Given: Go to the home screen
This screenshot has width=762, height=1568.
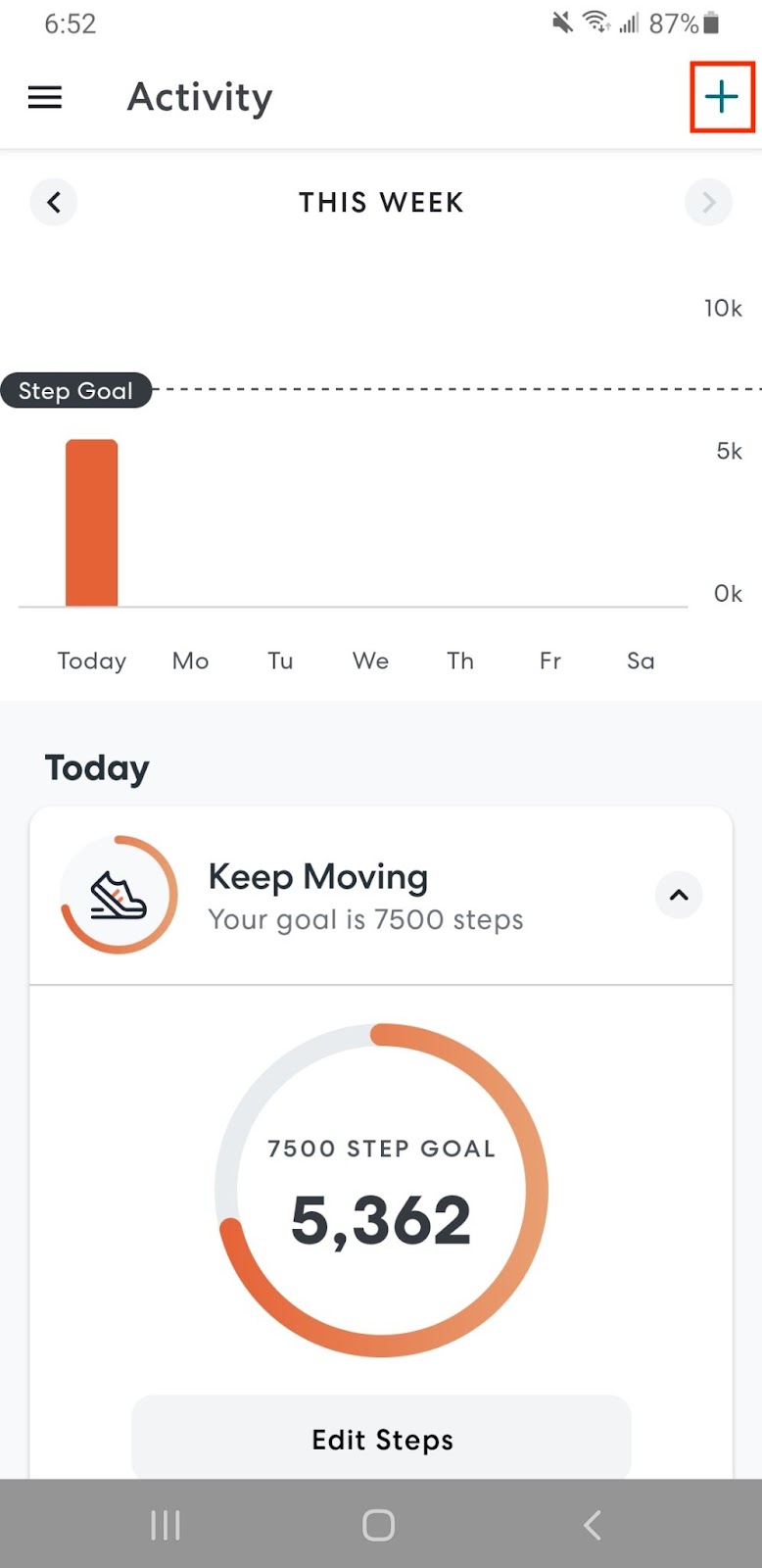Looking at the screenshot, I should [378, 1525].
